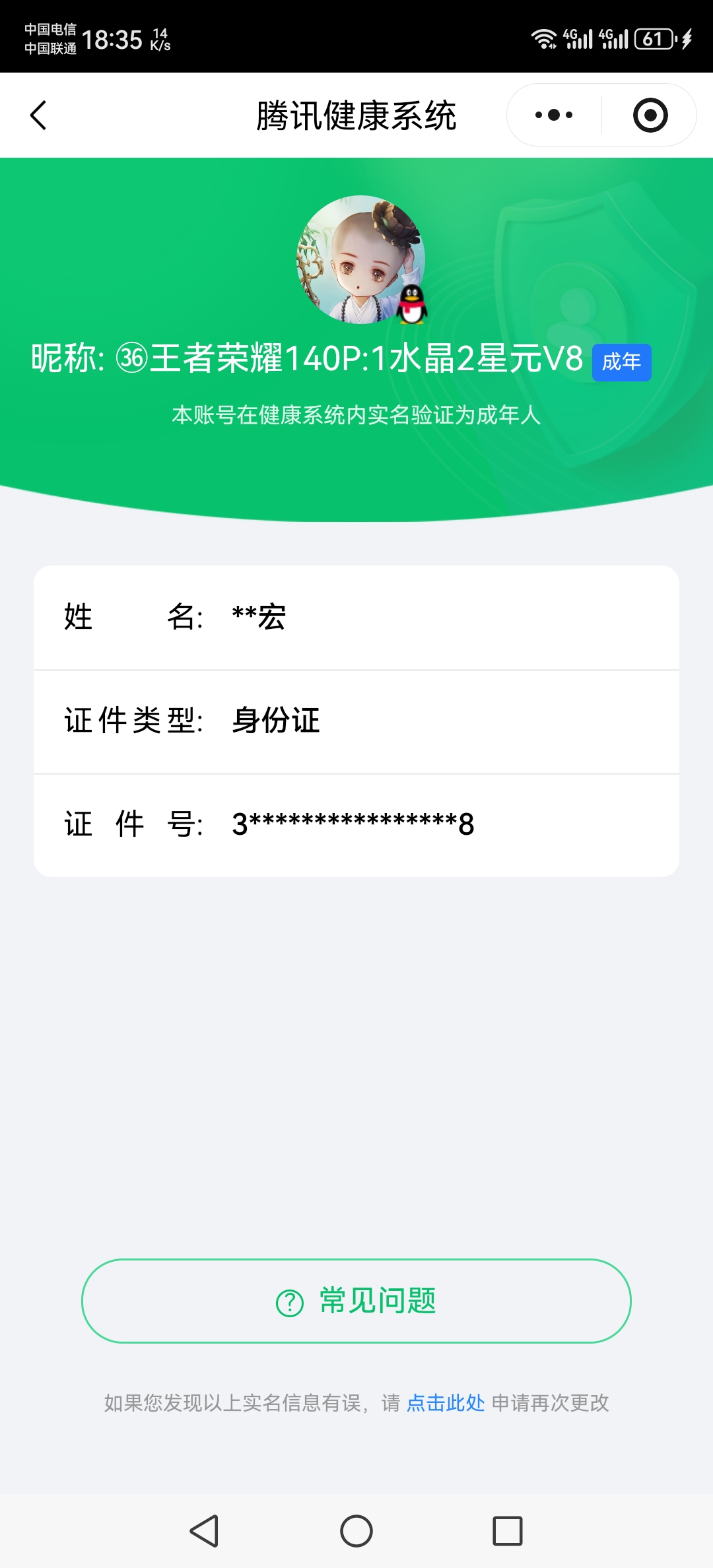The image size is (713, 1568).
Task: Open the mini program three-dot menu
Action: [x=554, y=115]
